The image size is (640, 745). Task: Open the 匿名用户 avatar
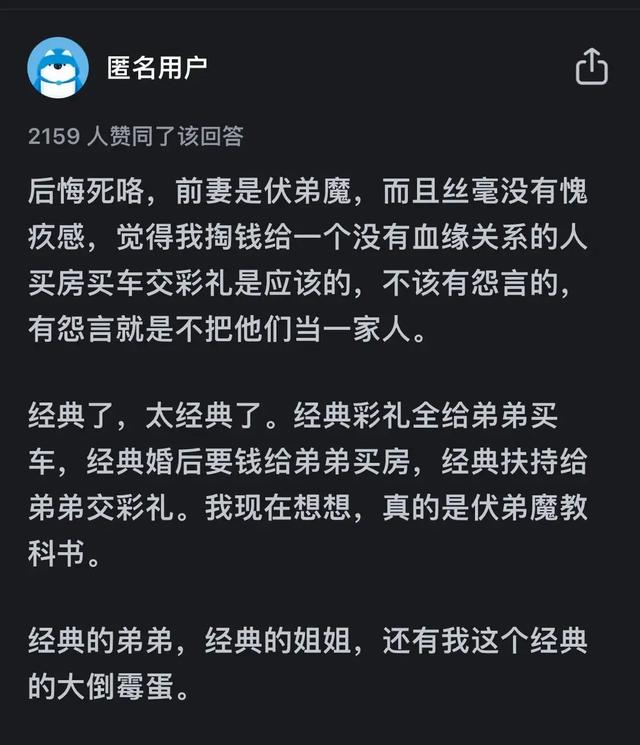[x=58, y=68]
